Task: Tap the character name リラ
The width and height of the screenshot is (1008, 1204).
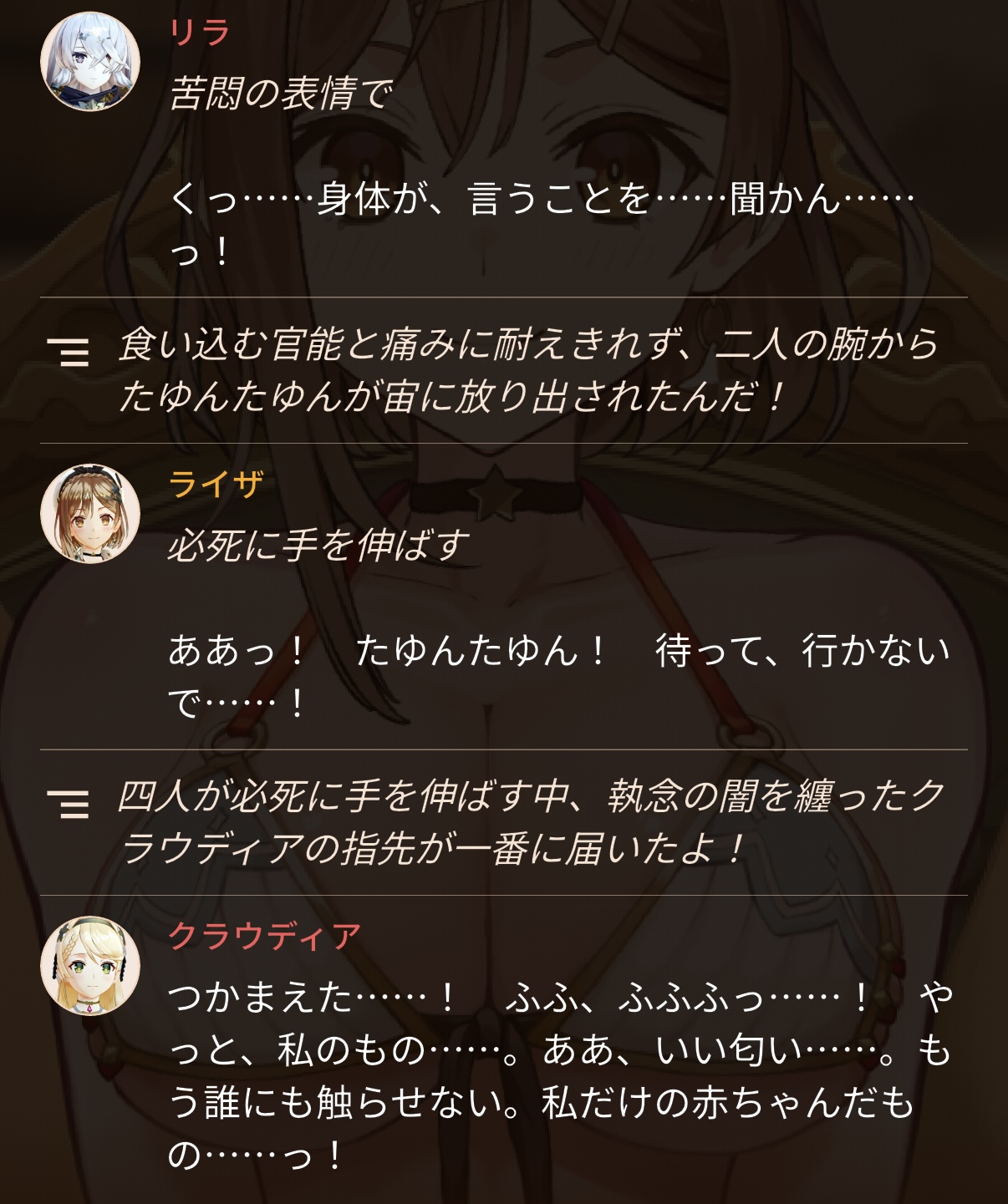Action: pos(200,33)
